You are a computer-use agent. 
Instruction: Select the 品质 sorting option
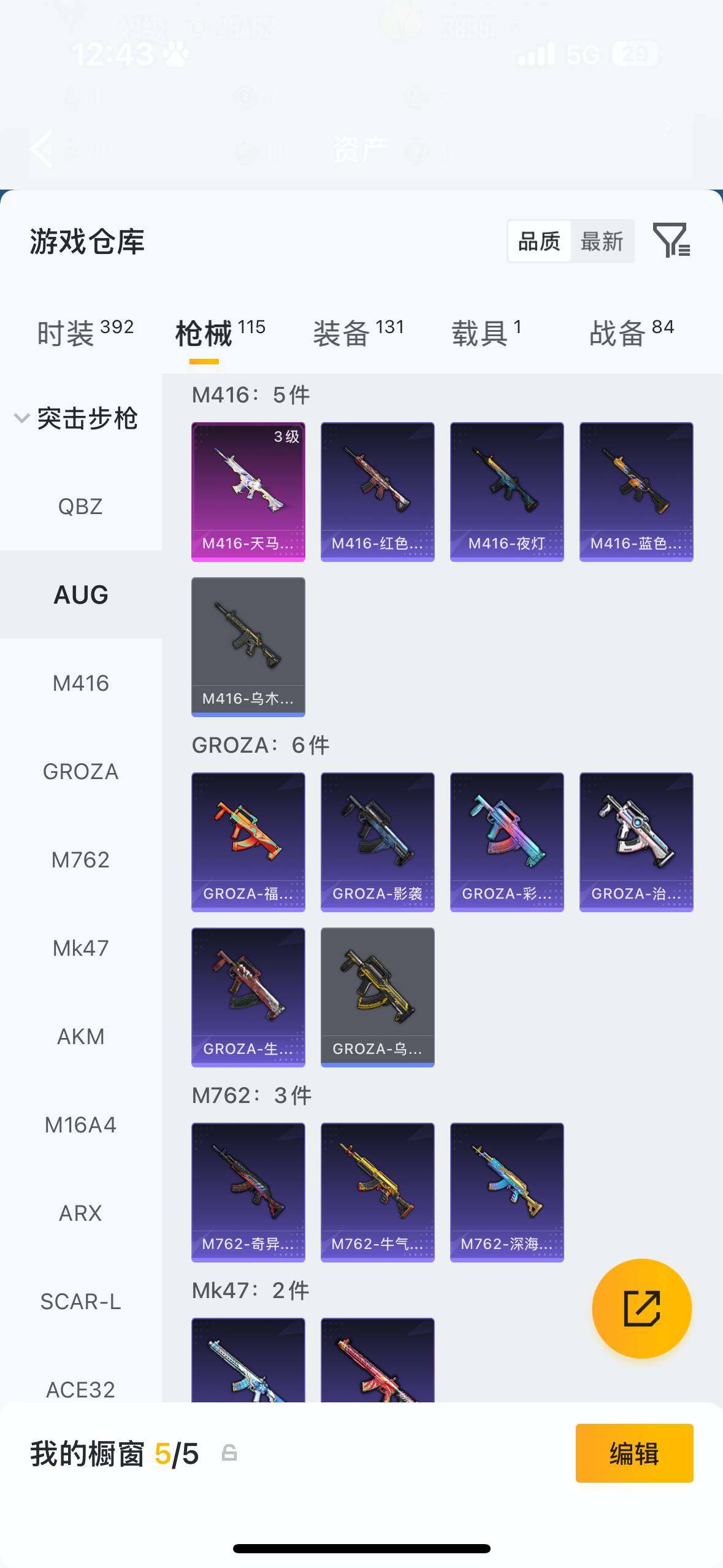click(x=539, y=242)
